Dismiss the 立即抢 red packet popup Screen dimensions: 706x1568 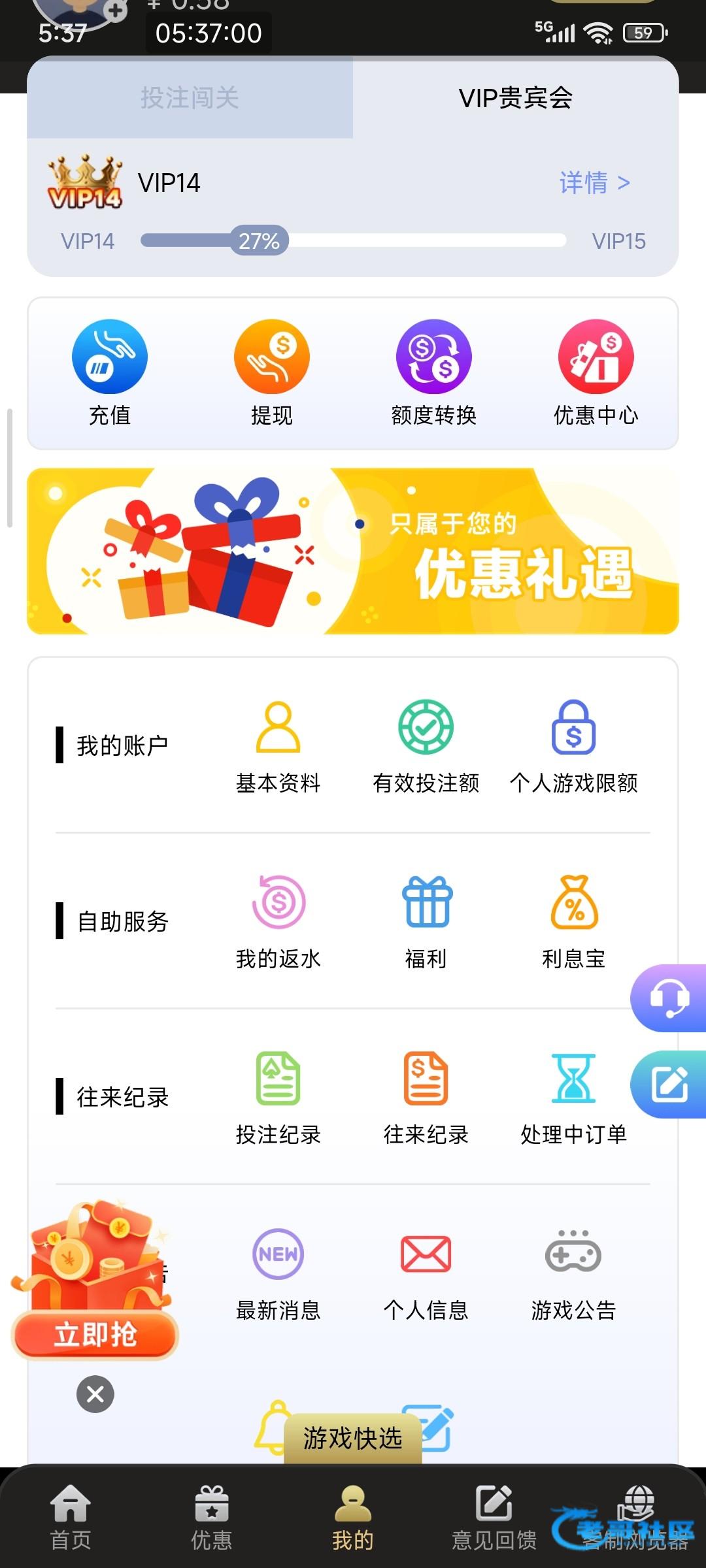(x=95, y=1394)
